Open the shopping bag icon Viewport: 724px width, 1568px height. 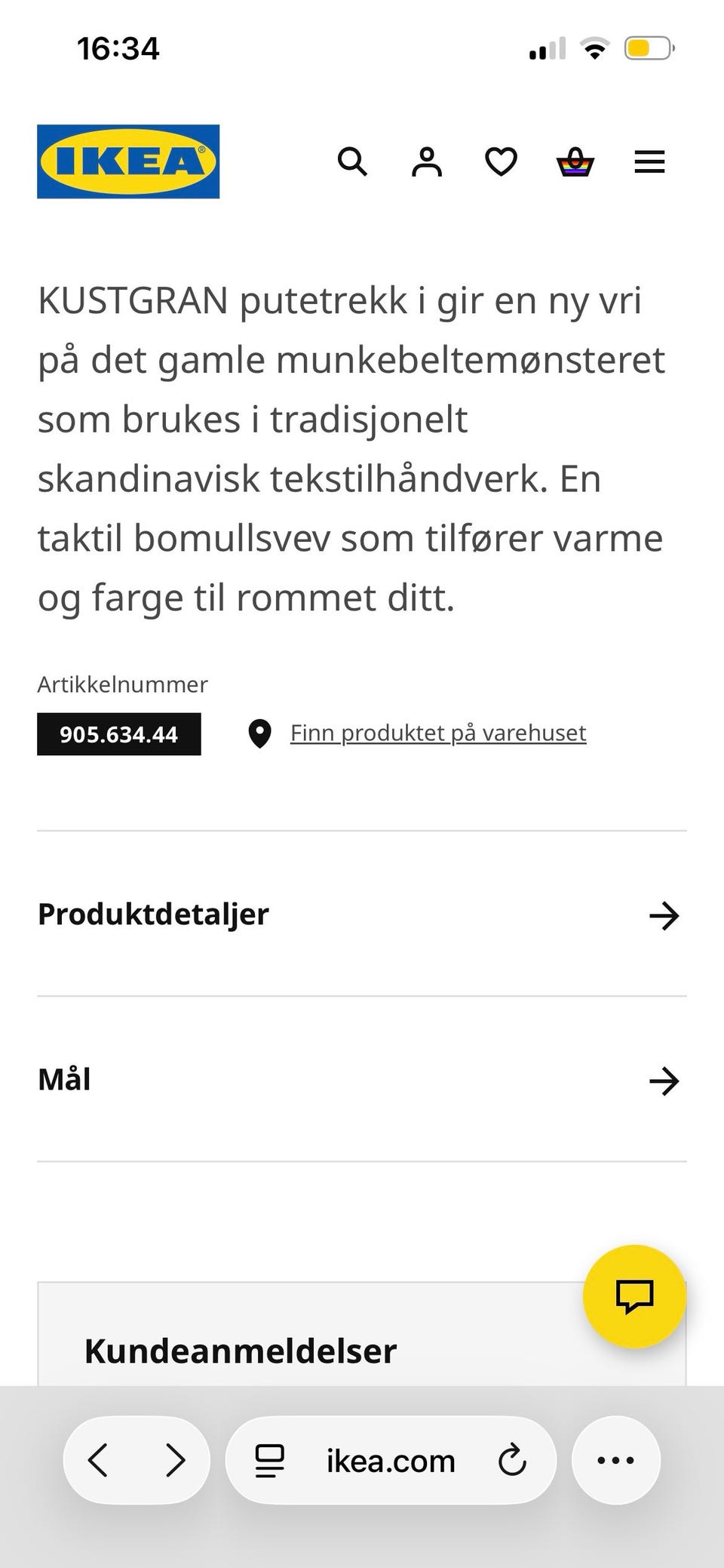pos(575,161)
